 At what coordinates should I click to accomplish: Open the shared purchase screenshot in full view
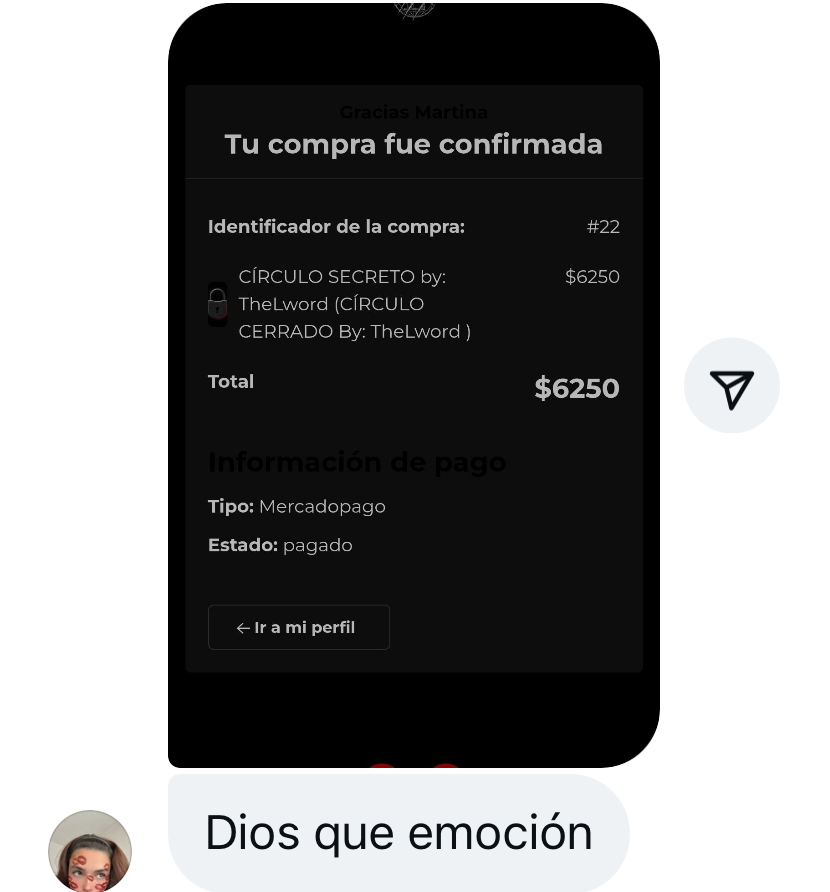(413, 400)
